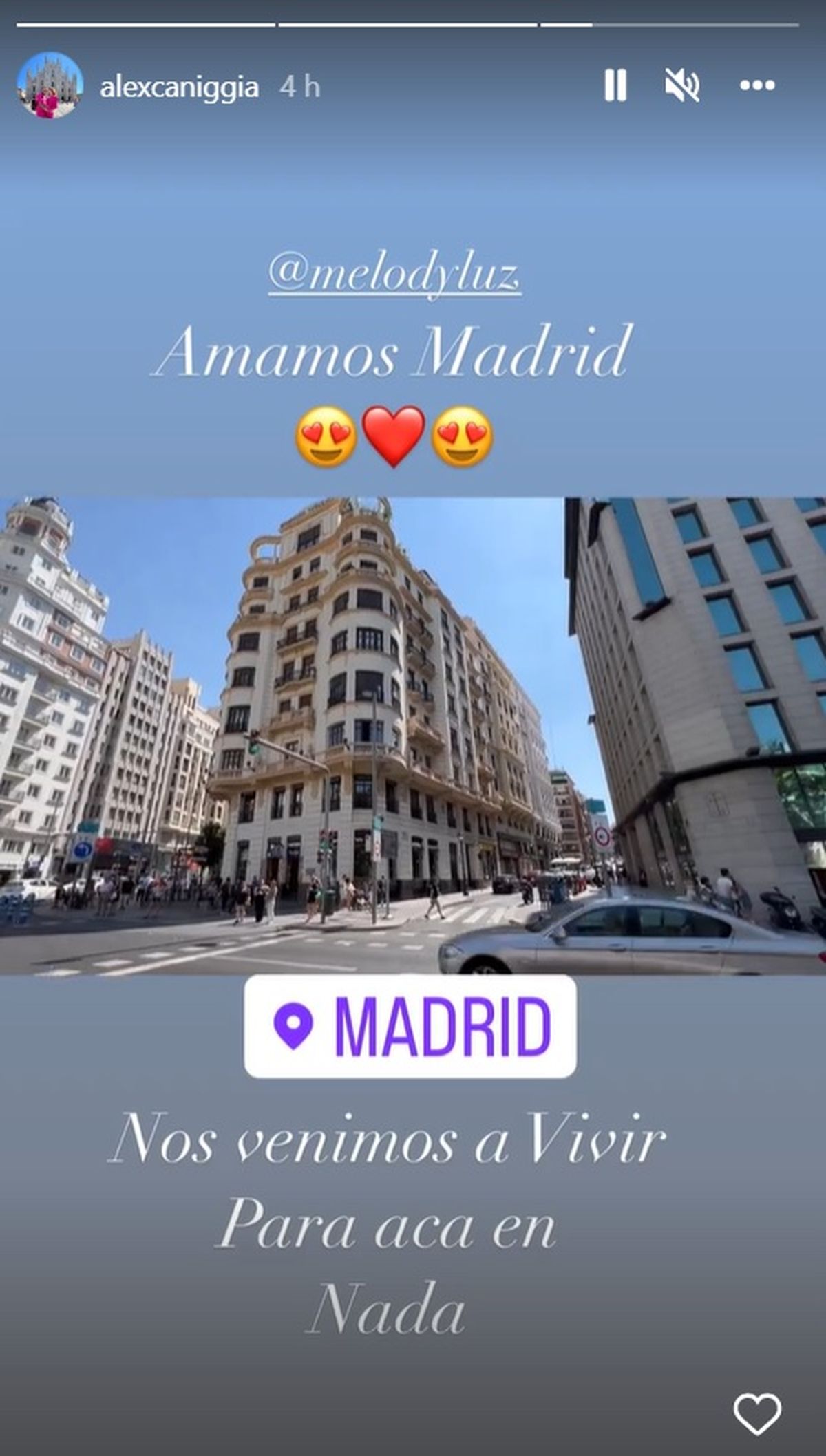Open the alexcaniggia username
This screenshot has height=1456, width=826.
(x=179, y=87)
